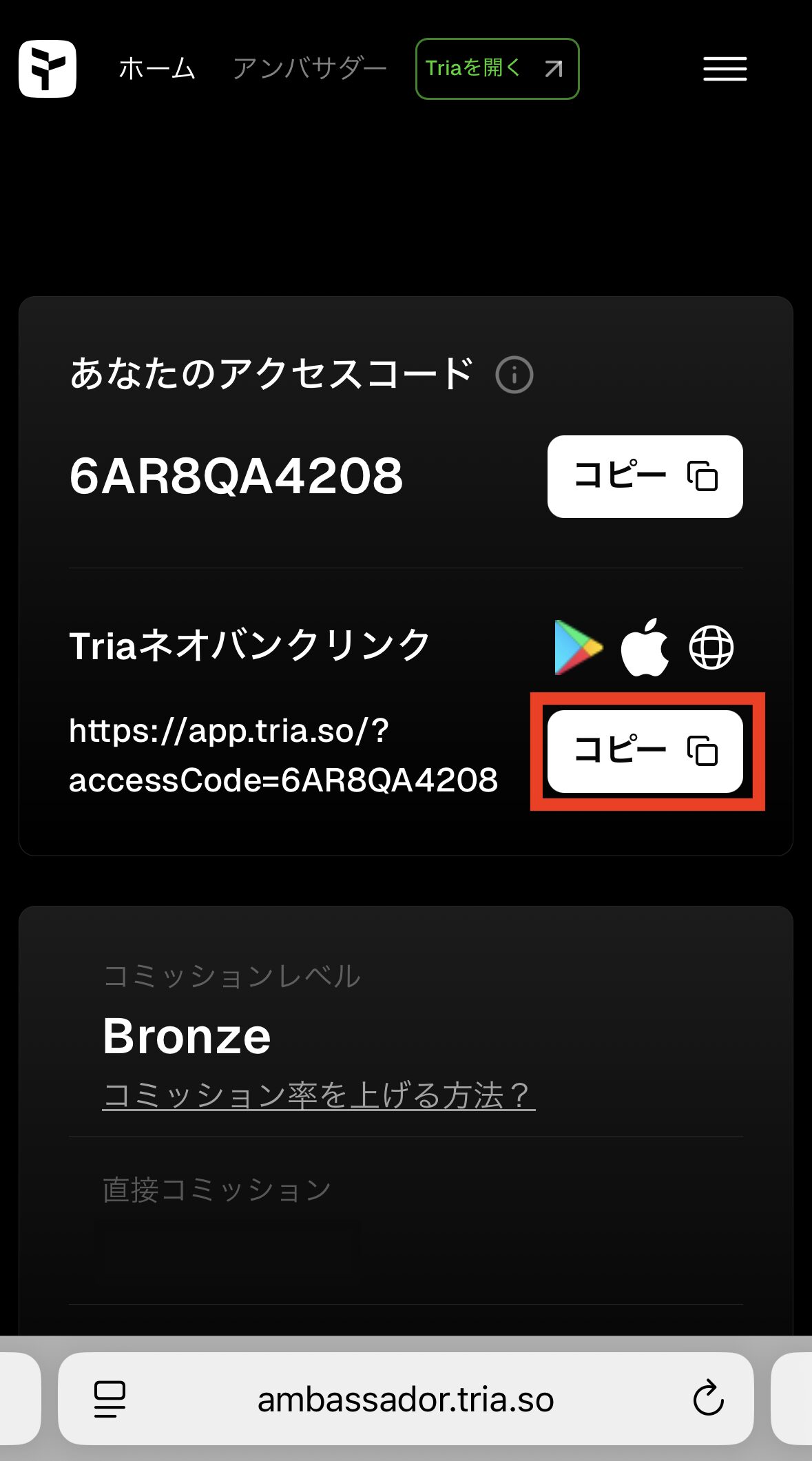
Task: Tap the Tria logo in the header
Action: [46, 68]
